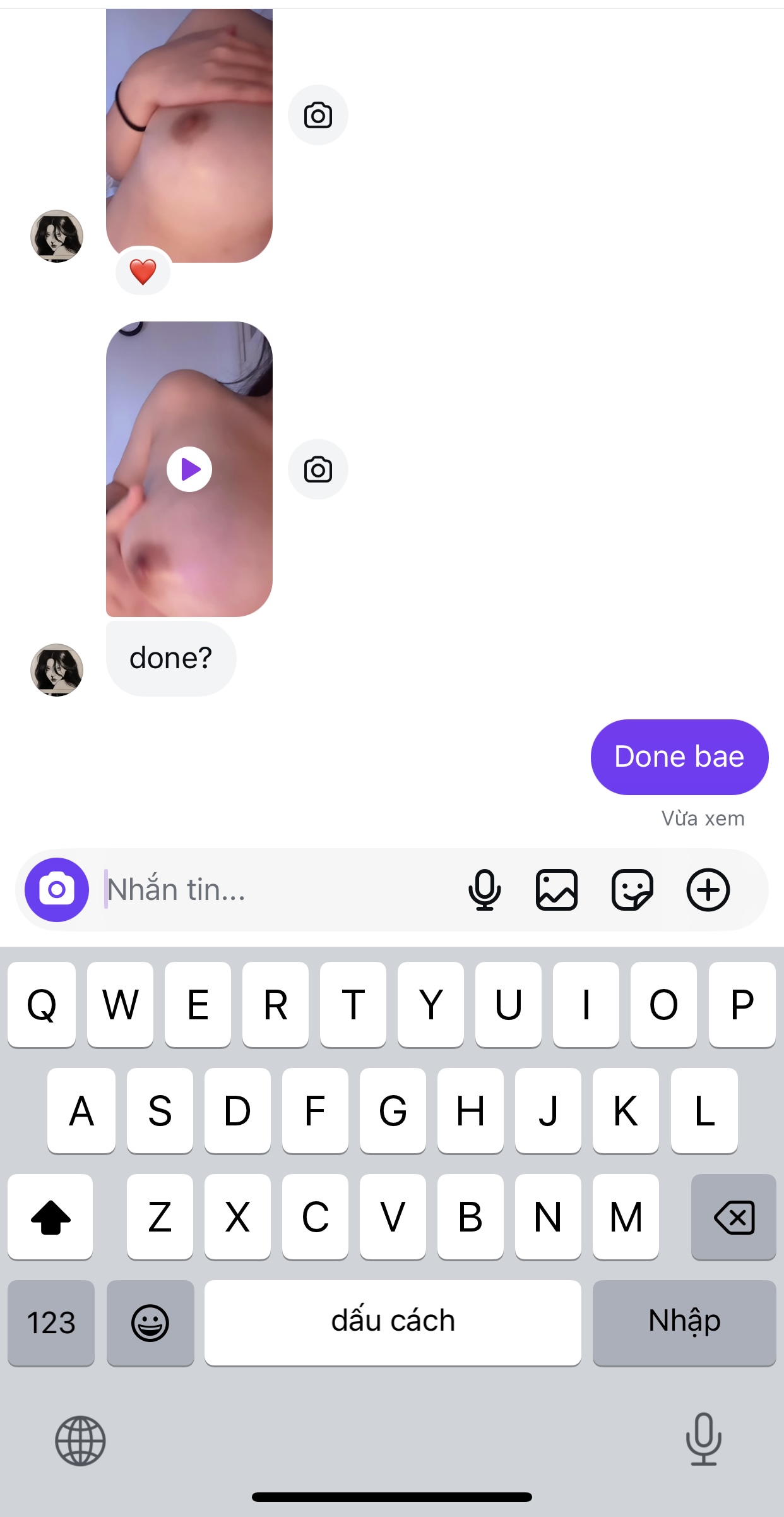This screenshot has width=784, height=1517.
Task: Tap the Nhập return key
Action: (684, 1322)
